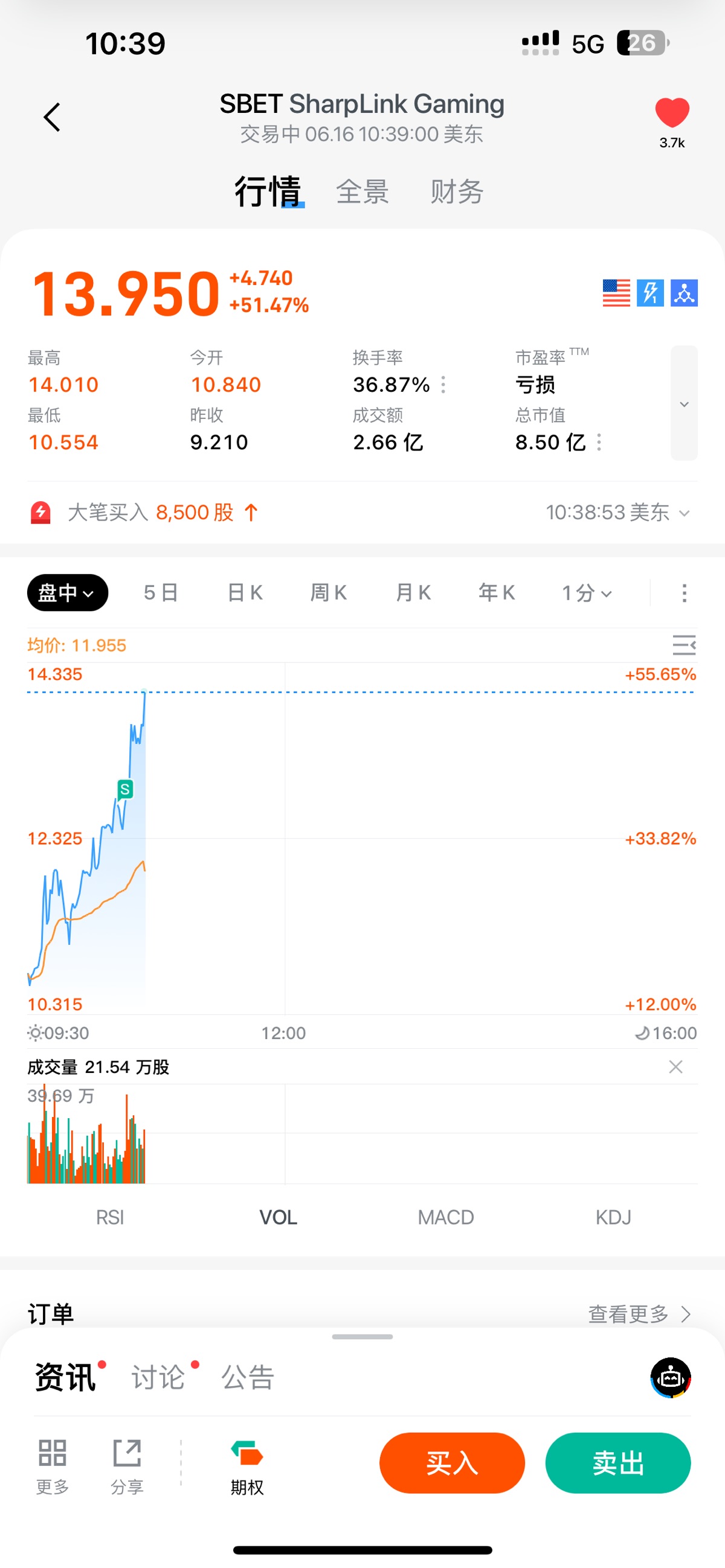The width and height of the screenshot is (725, 1568).
Task: Switch indicator to KDJ
Action: coord(613,1217)
